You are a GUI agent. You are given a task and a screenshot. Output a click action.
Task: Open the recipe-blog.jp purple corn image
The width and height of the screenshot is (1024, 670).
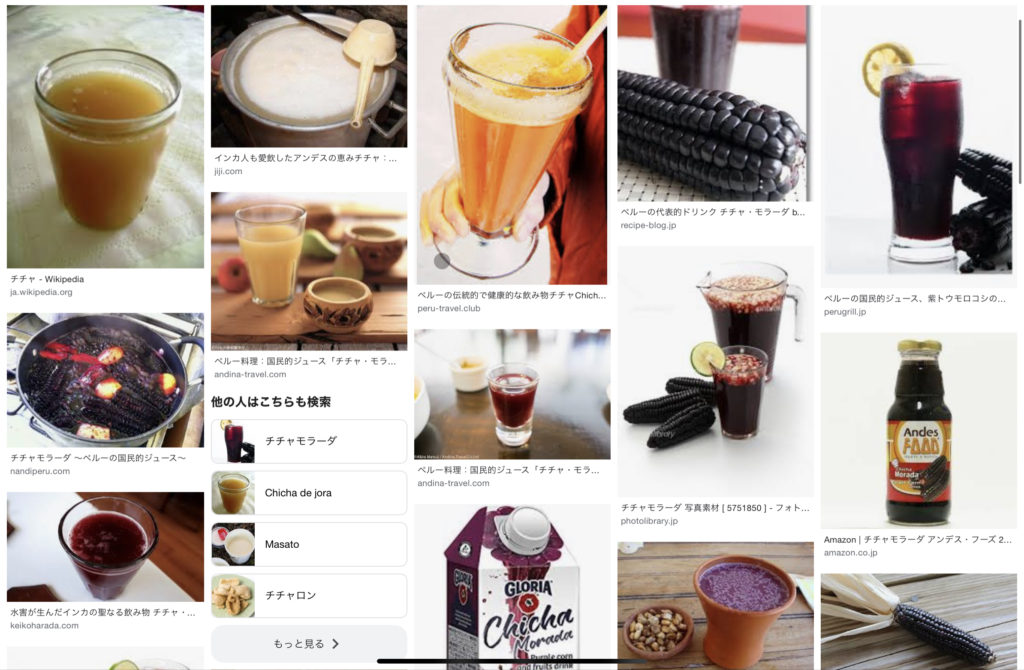tap(715, 104)
